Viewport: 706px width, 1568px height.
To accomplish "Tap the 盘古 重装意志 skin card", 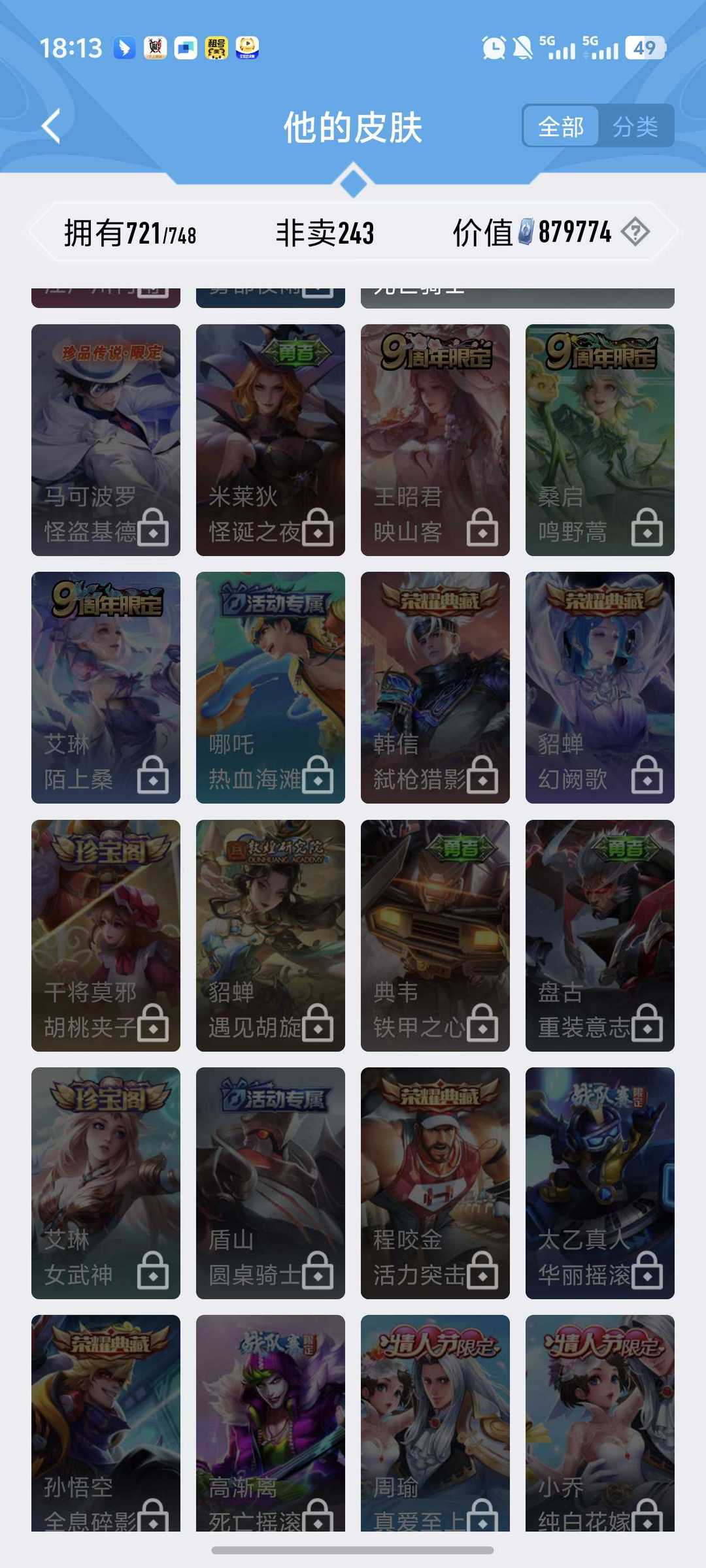I will pos(600,935).
